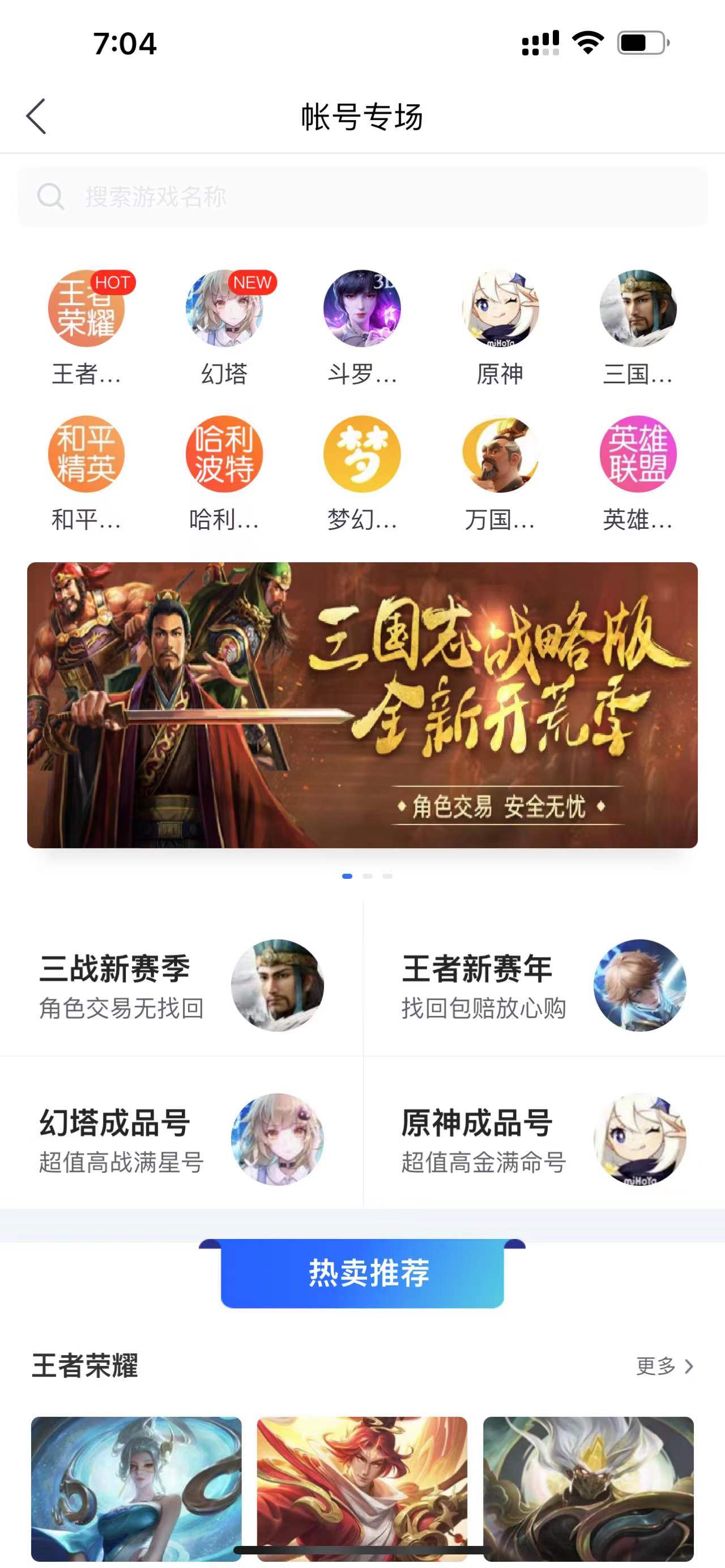
Task: Tap the 万国 game icon
Action: coord(500,454)
